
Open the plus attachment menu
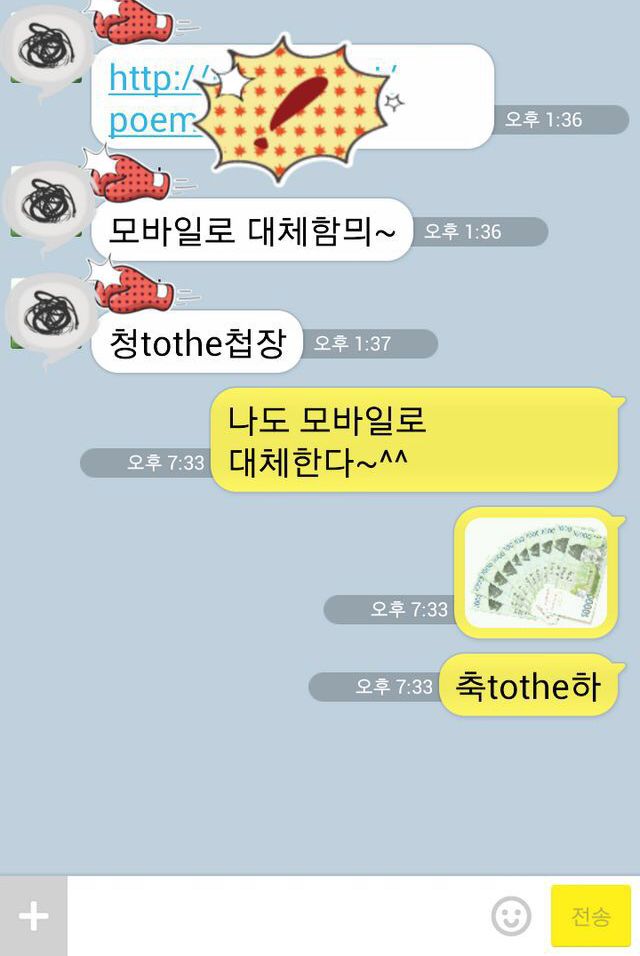33,916
